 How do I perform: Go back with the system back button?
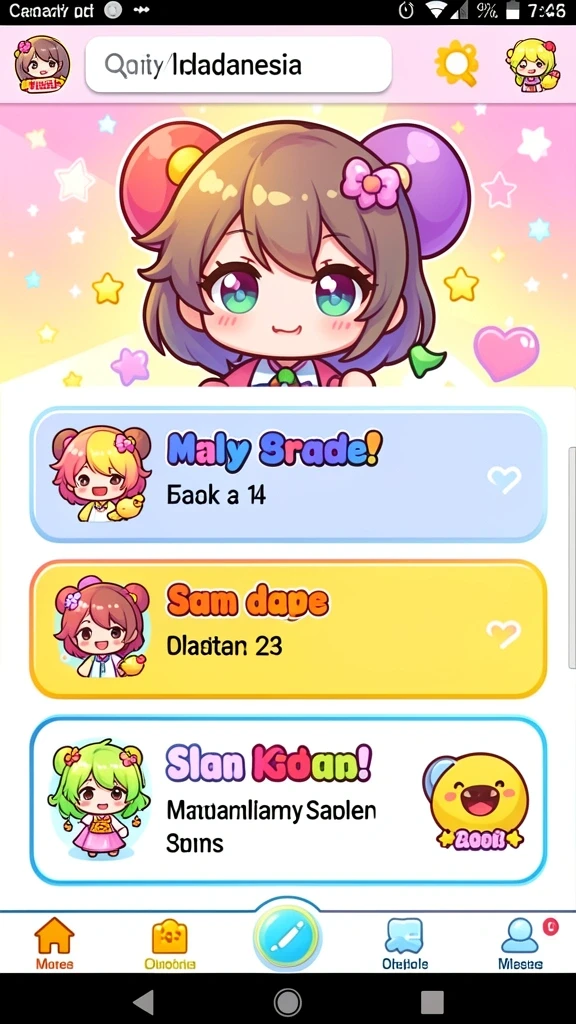click(x=142, y=1000)
